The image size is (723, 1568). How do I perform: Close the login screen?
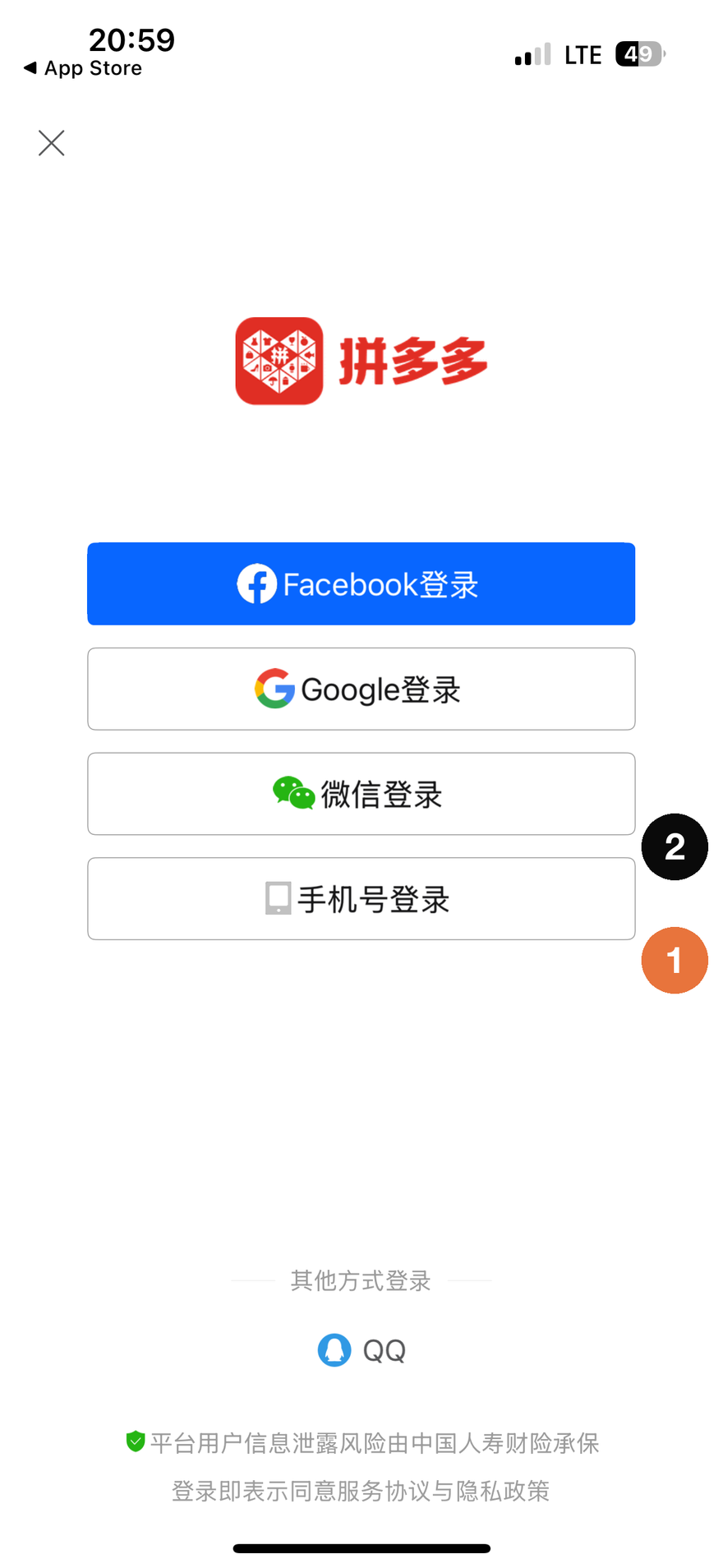point(51,143)
